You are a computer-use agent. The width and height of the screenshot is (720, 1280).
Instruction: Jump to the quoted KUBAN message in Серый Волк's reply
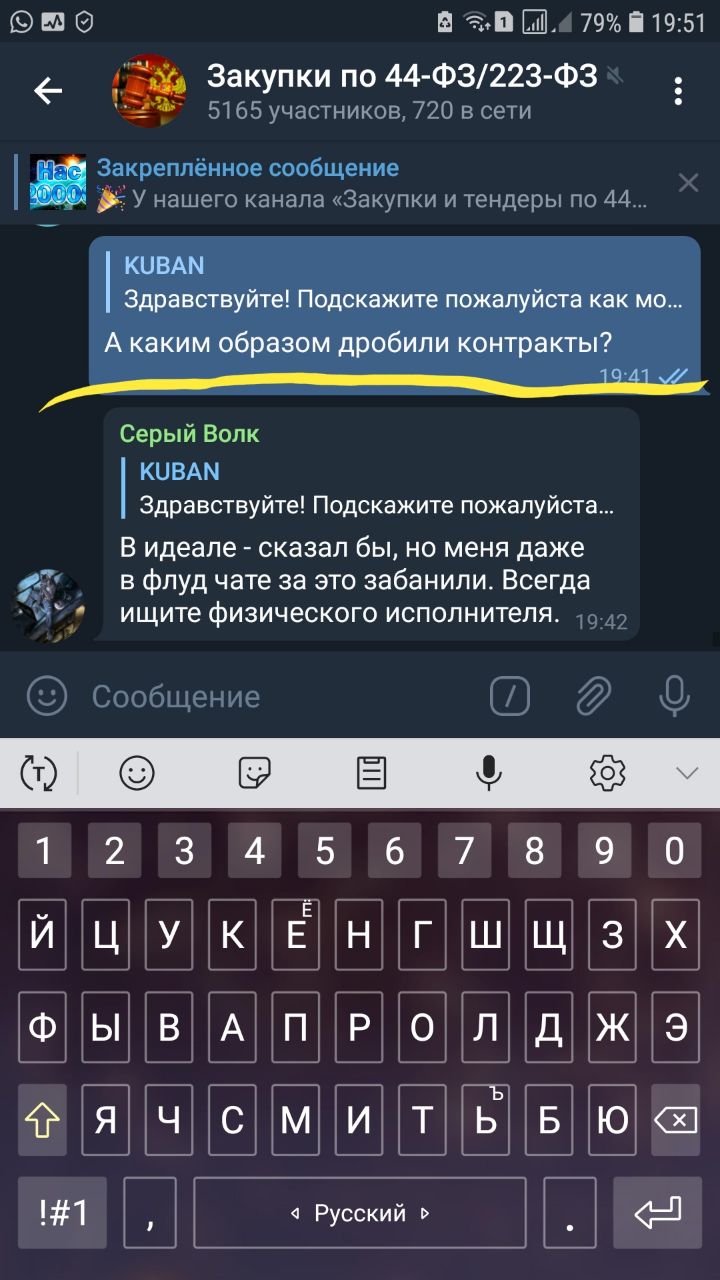click(375, 488)
